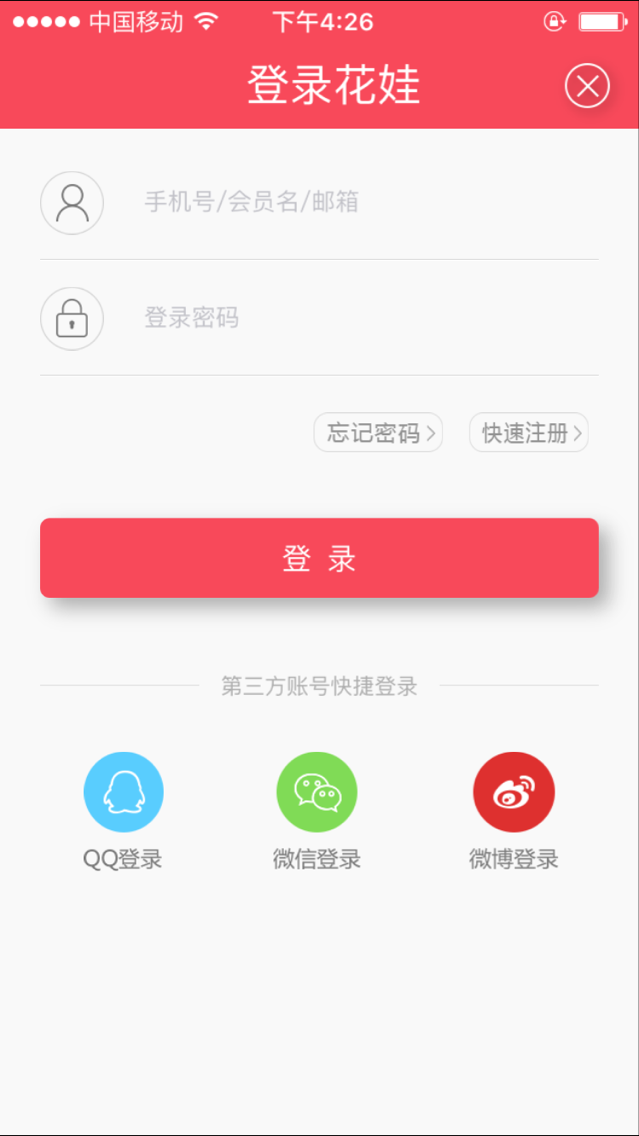Sign in with 微信登录
639x1136 pixels.
click(x=317, y=793)
